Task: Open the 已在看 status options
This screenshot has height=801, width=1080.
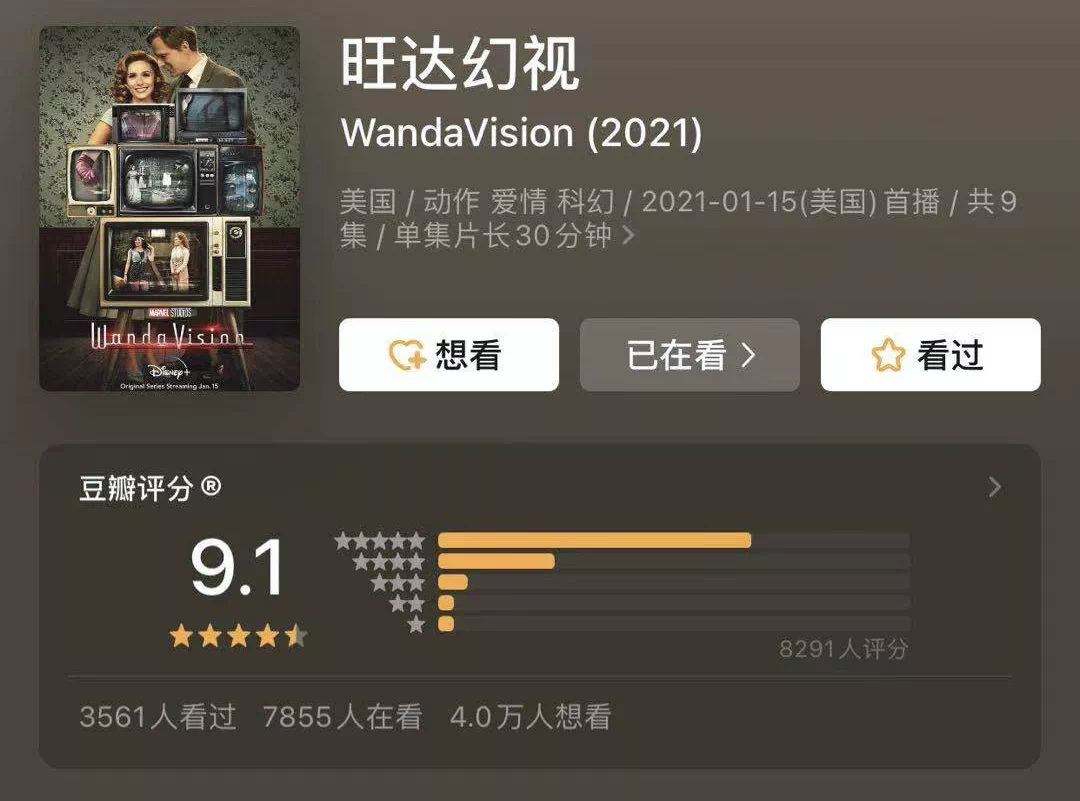Action: [x=690, y=355]
